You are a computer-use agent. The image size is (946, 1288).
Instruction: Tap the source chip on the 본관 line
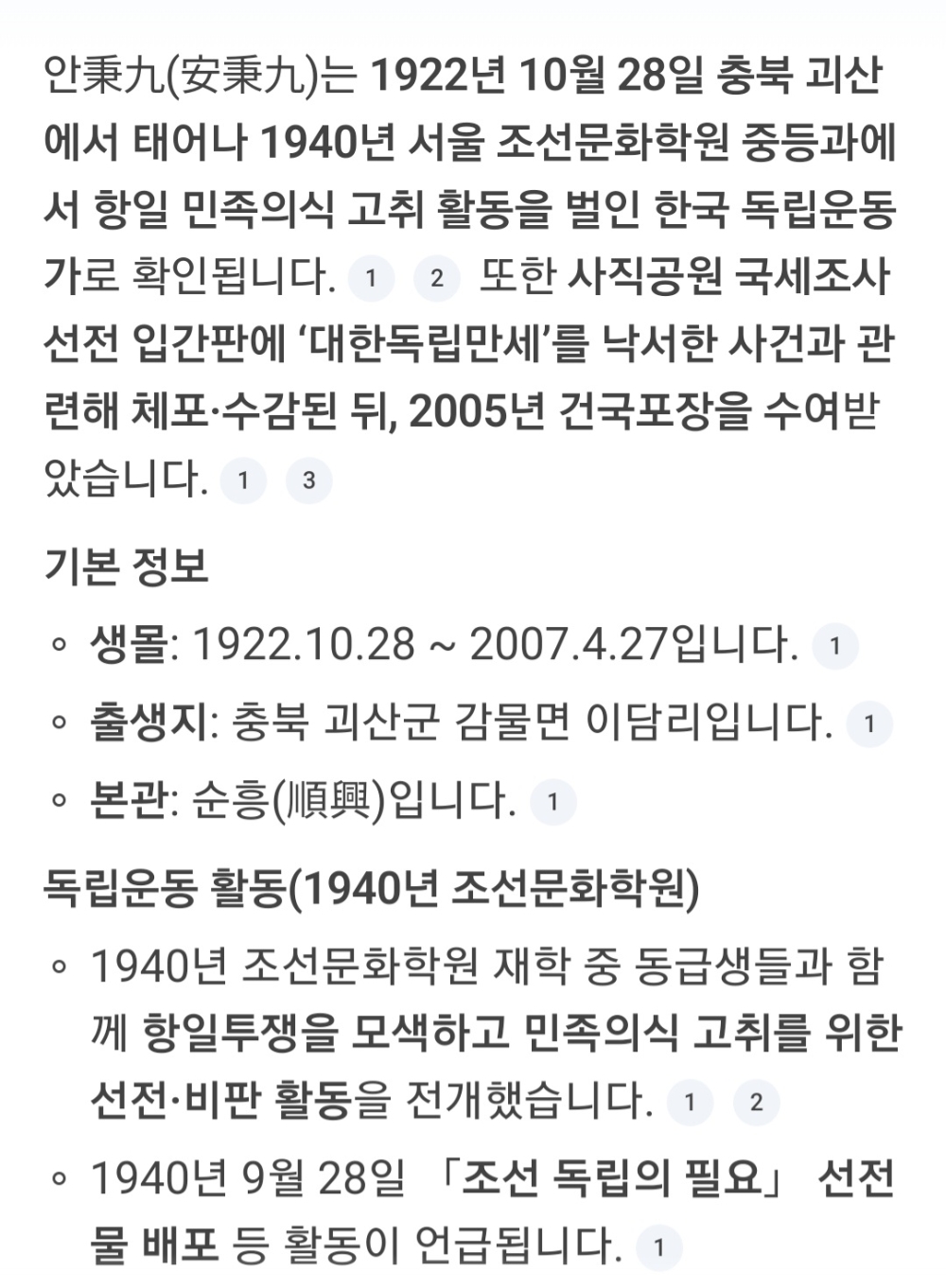point(552,803)
